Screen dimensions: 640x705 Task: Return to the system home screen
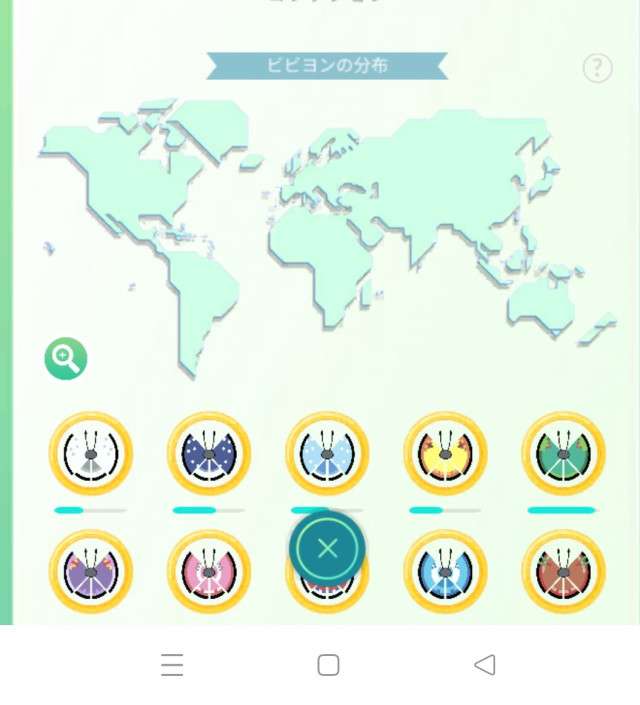[328, 665]
